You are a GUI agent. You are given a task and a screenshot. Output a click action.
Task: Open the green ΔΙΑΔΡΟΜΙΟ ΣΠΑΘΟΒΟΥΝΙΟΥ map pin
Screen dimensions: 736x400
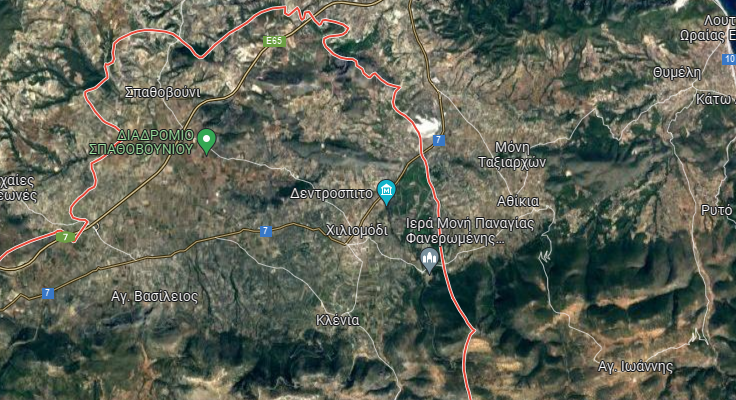[206, 141]
